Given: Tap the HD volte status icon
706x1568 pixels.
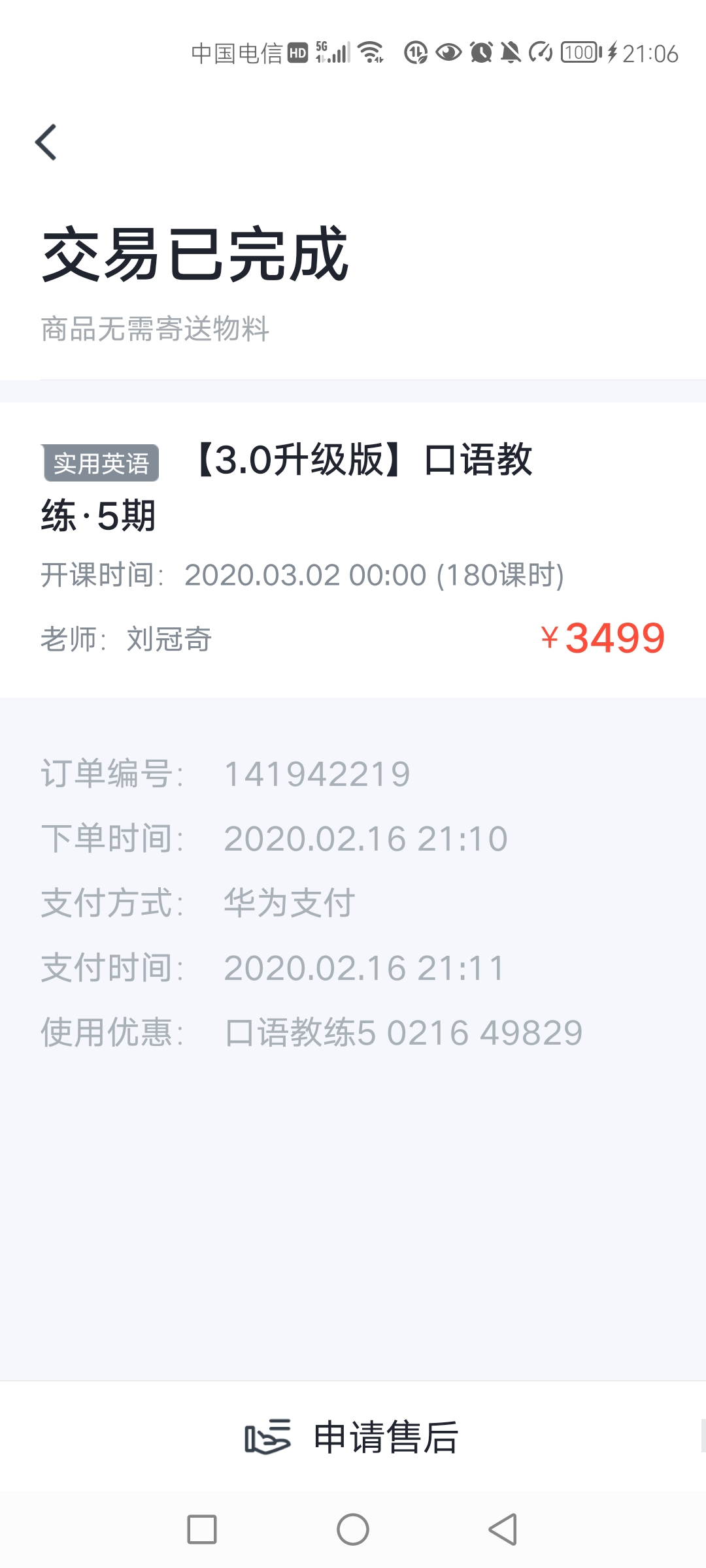Looking at the screenshot, I should (x=297, y=52).
